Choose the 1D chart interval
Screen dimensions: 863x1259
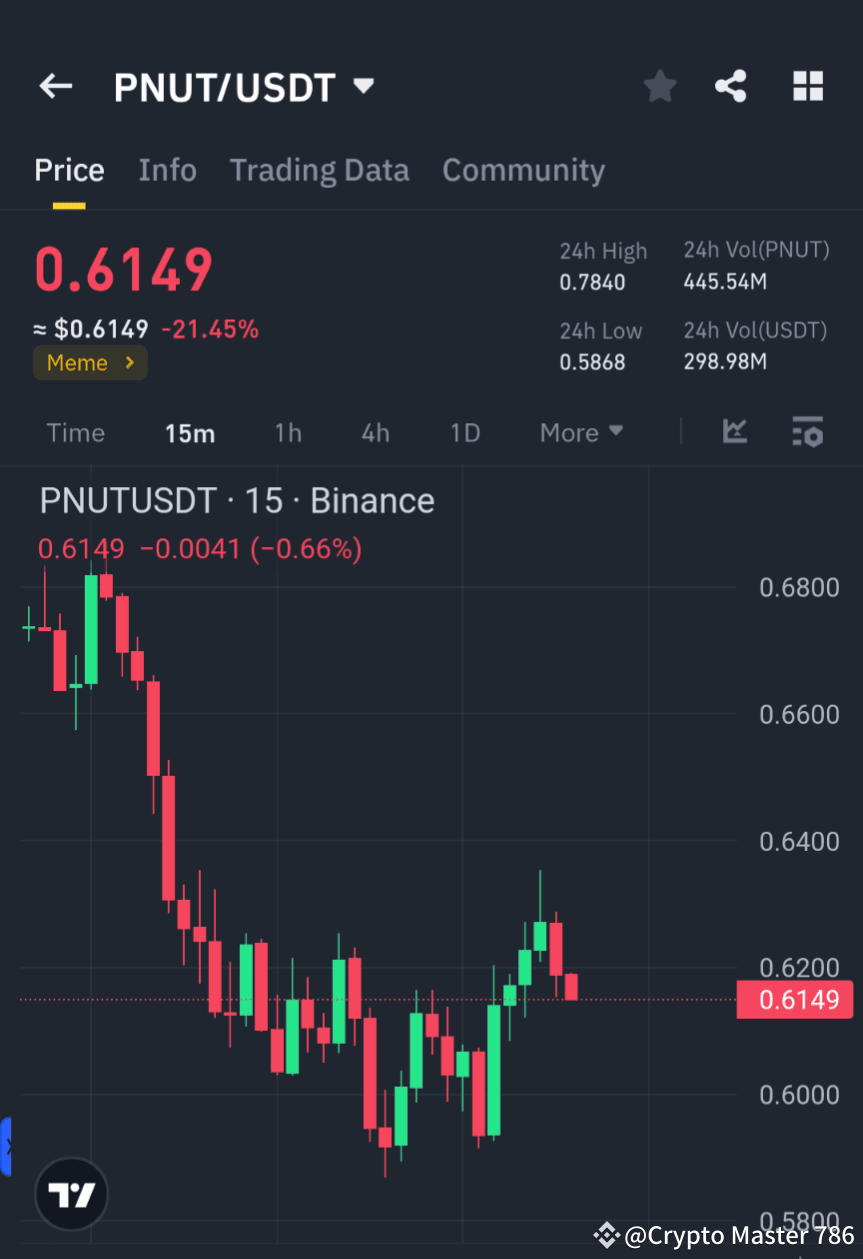point(464,432)
